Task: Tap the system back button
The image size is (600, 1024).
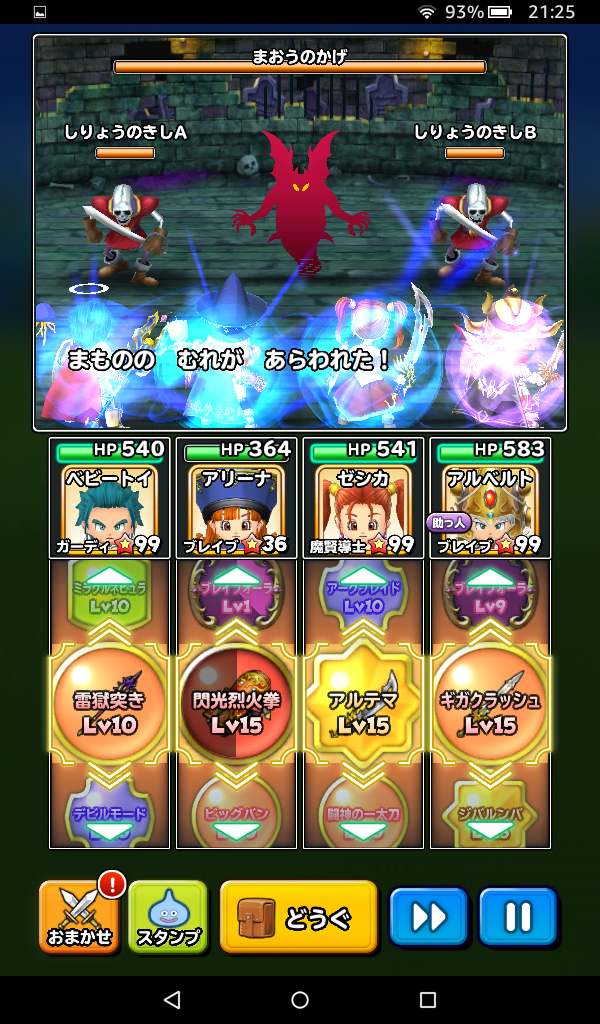Action: tap(172, 999)
